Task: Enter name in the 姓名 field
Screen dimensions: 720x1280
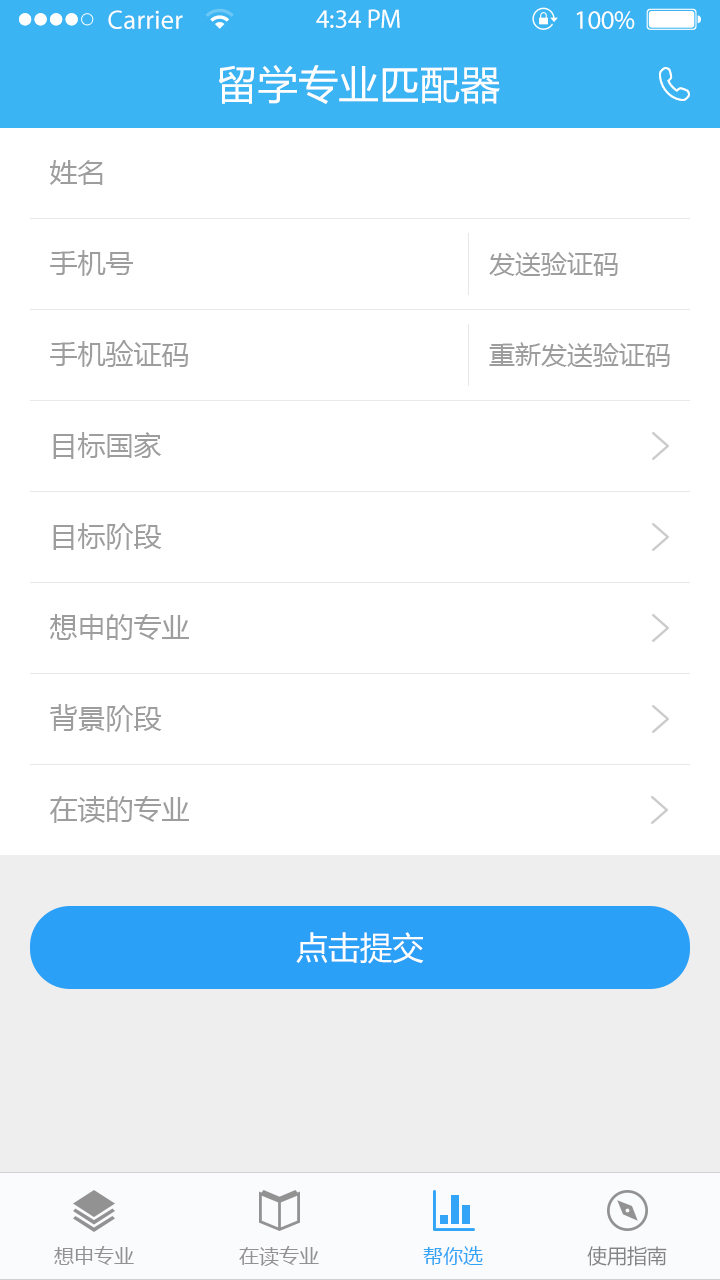Action: (360, 173)
